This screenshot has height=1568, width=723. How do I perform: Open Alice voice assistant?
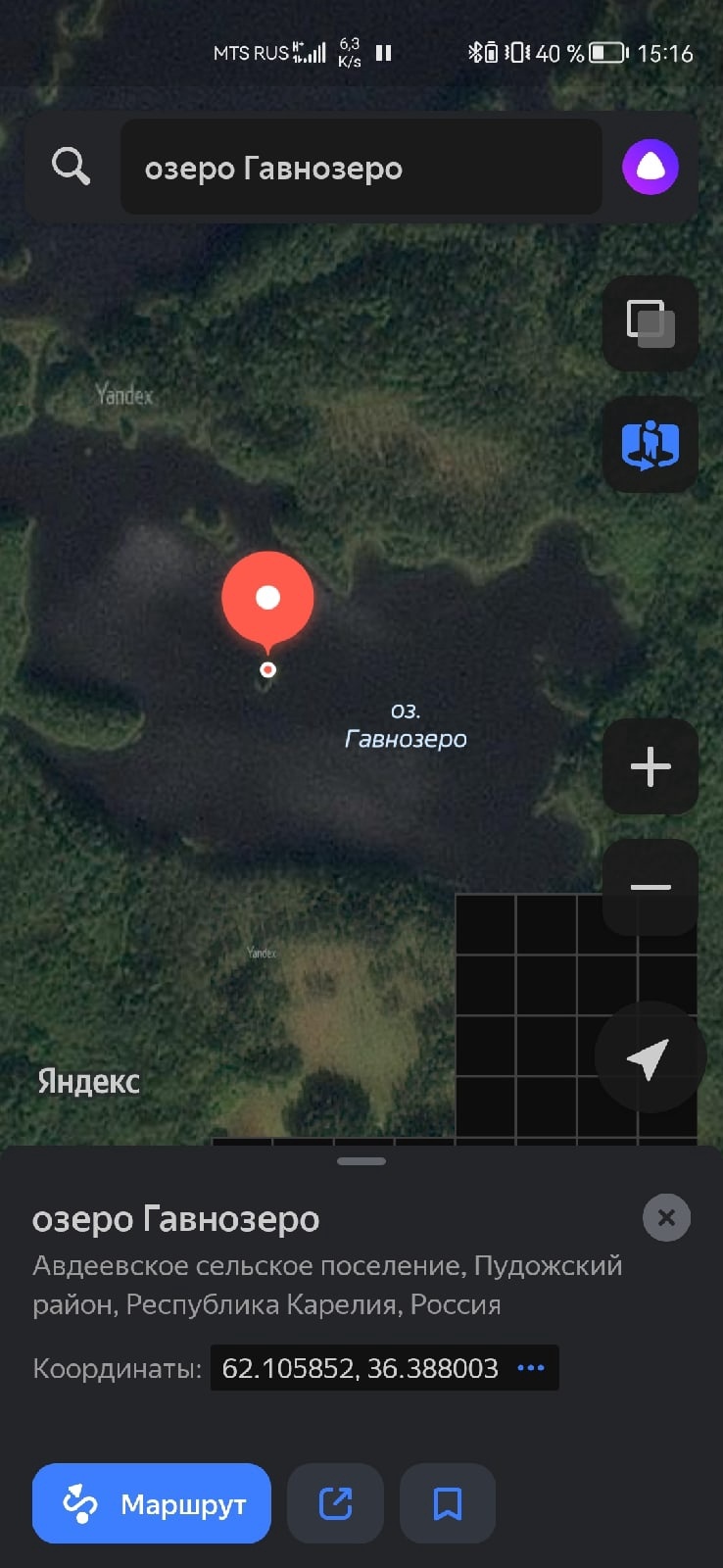(651, 168)
